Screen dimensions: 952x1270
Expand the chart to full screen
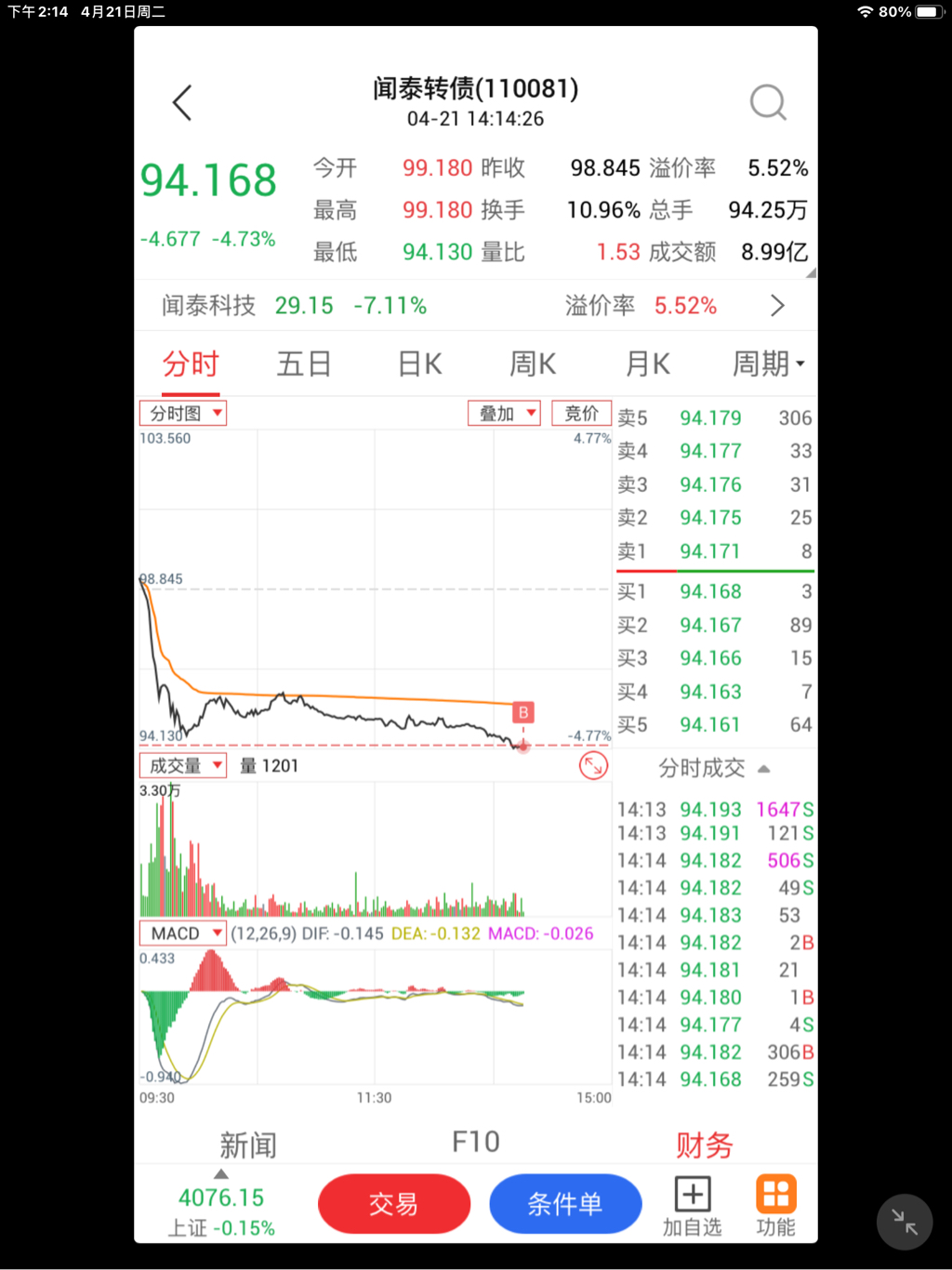click(x=593, y=765)
